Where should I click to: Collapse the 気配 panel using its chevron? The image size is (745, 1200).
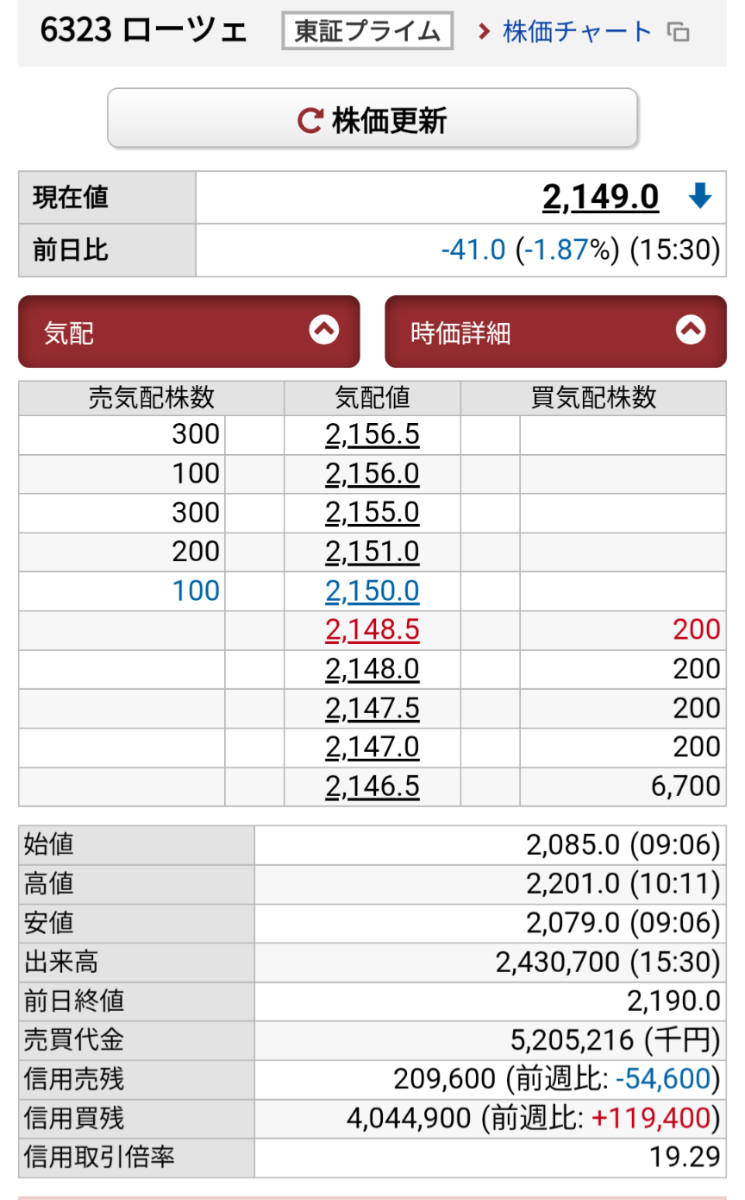pos(323,331)
